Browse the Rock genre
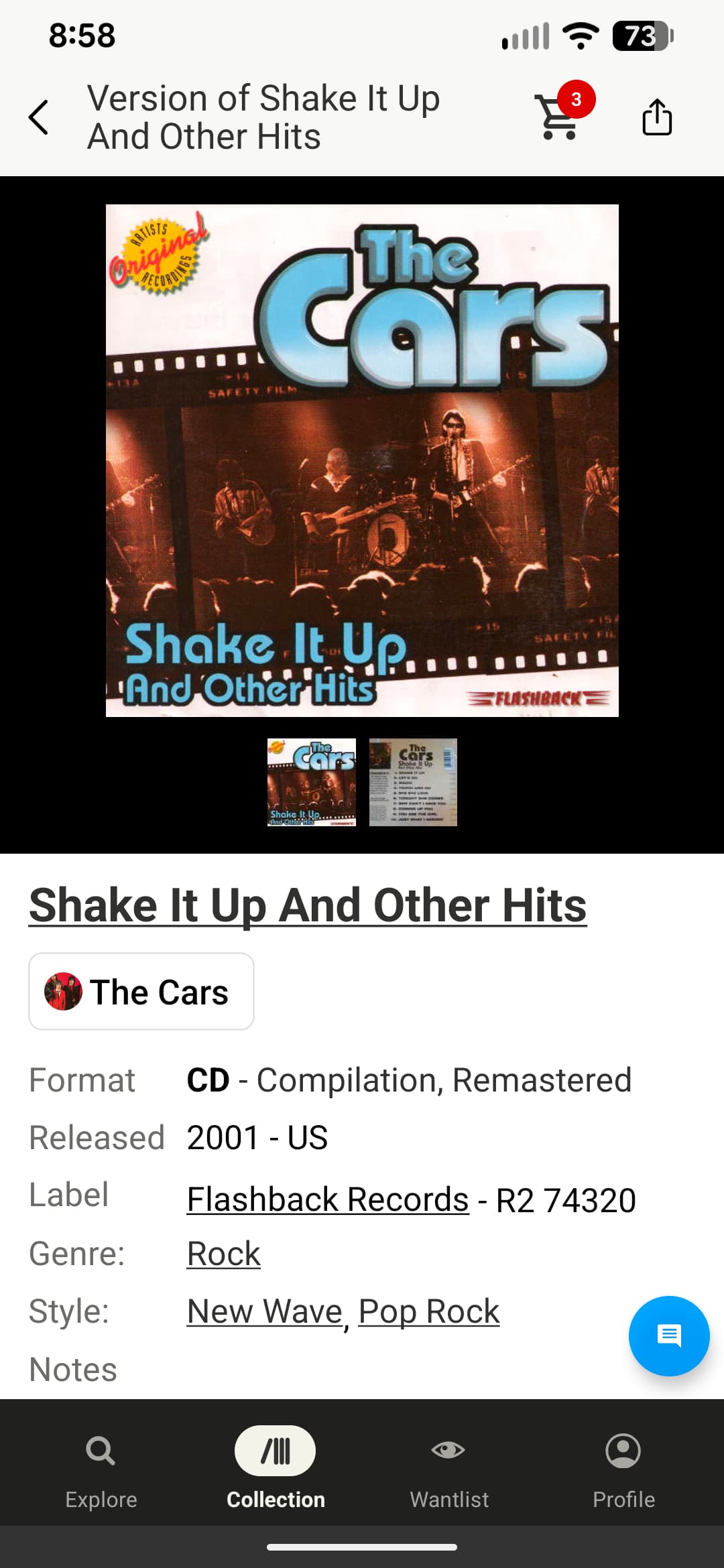 click(x=223, y=1254)
